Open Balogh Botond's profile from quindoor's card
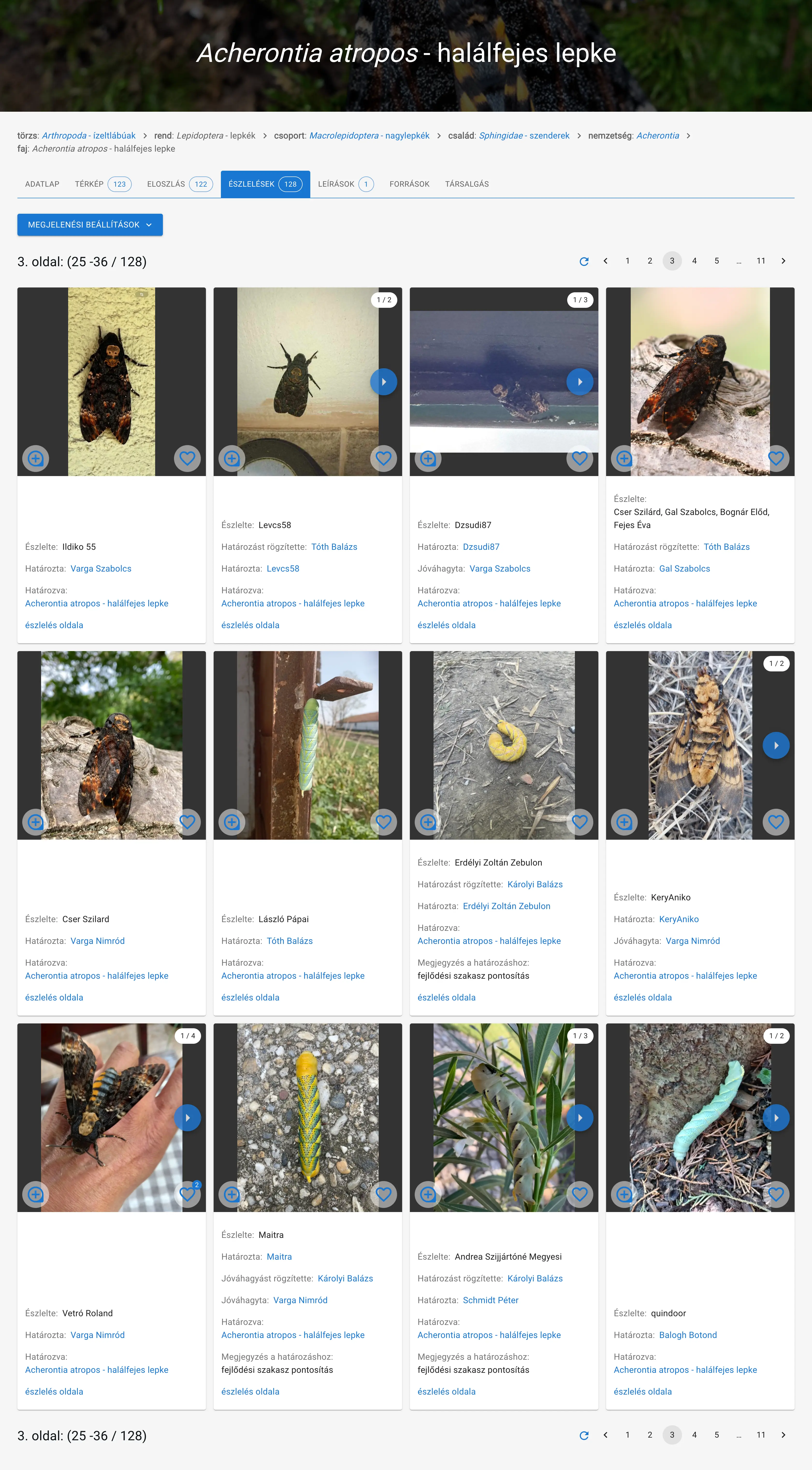This screenshot has width=812, height=1470. pyautogui.click(x=688, y=1335)
